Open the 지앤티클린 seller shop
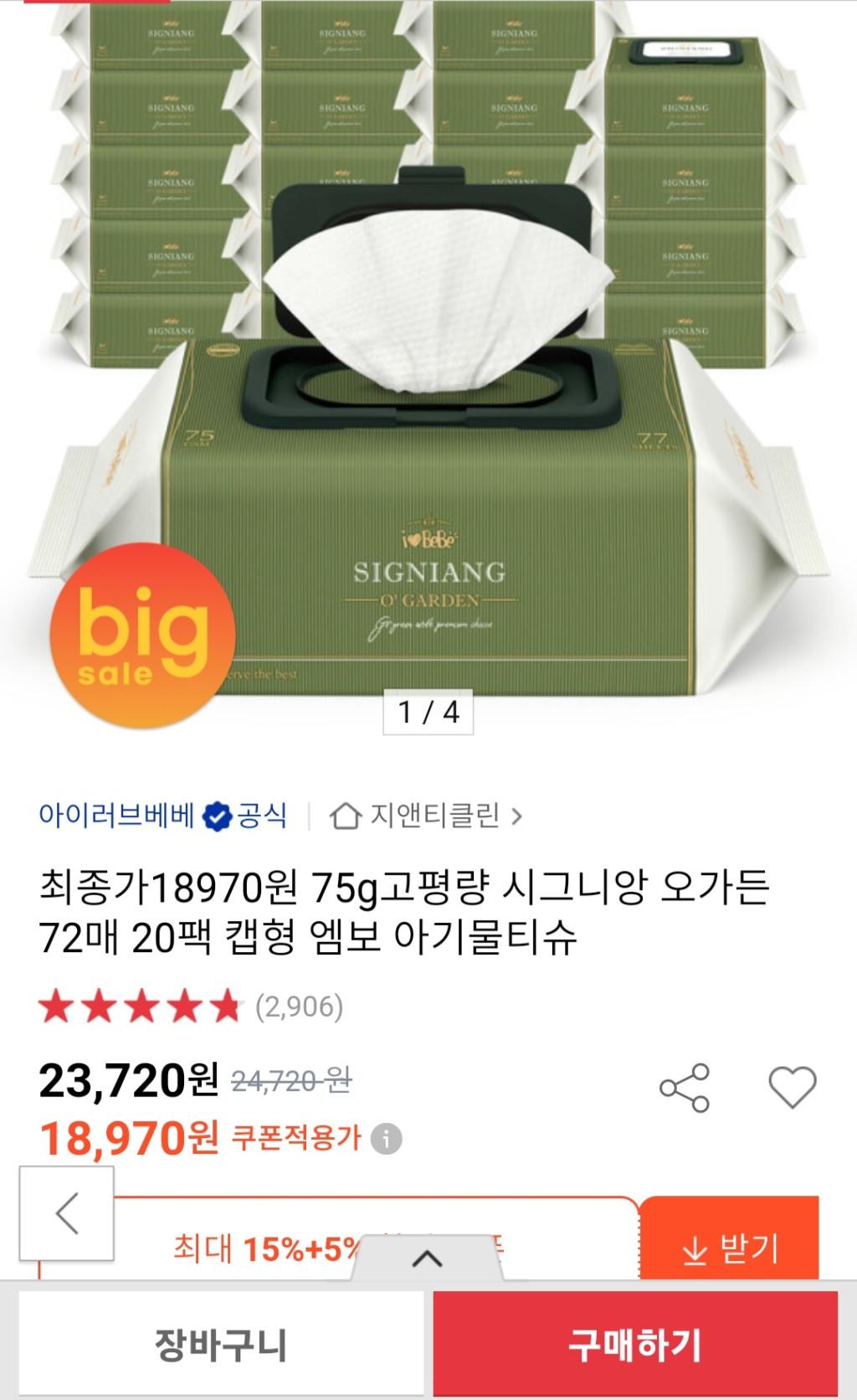This screenshot has width=857, height=1400. pos(425,815)
